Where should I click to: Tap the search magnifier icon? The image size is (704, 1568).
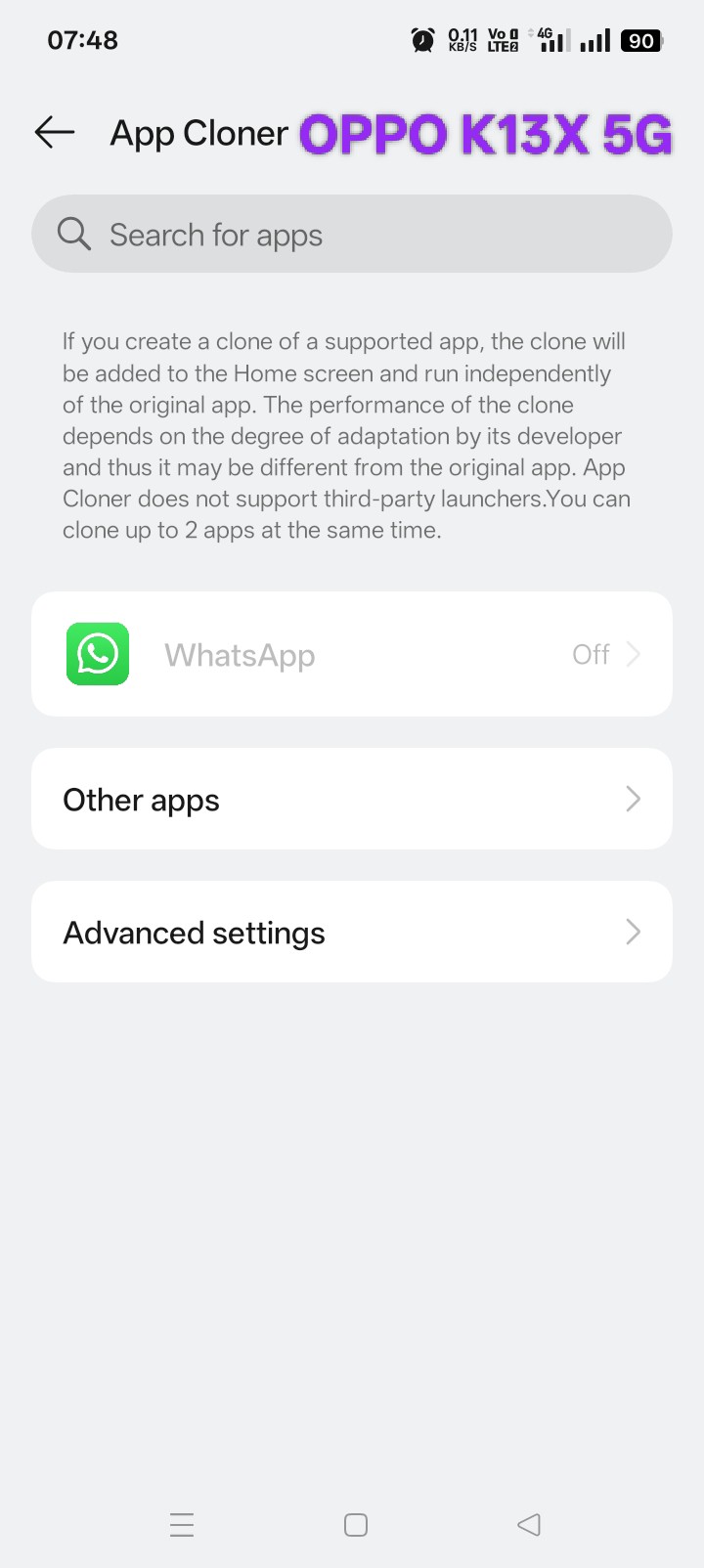click(x=72, y=234)
